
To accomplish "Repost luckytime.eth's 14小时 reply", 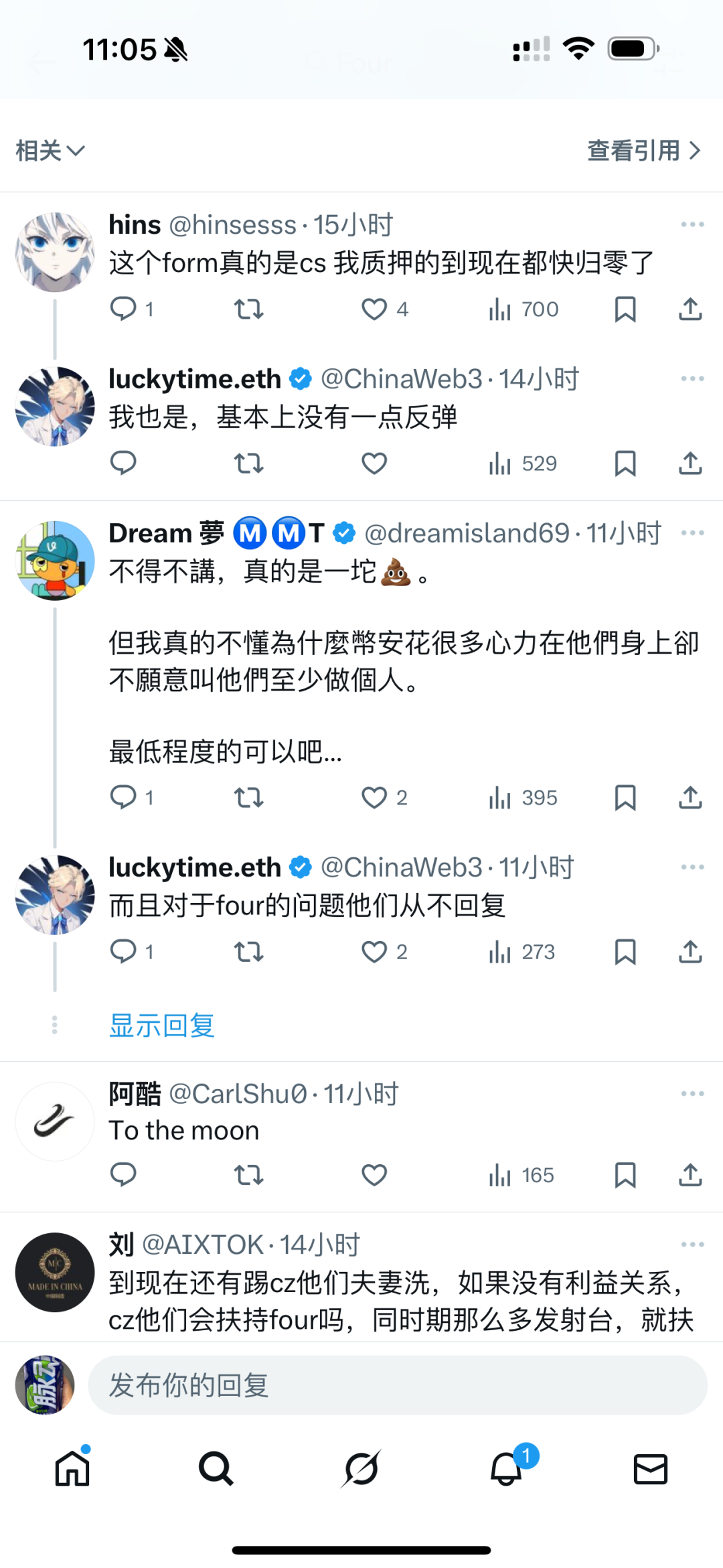I will point(248,464).
